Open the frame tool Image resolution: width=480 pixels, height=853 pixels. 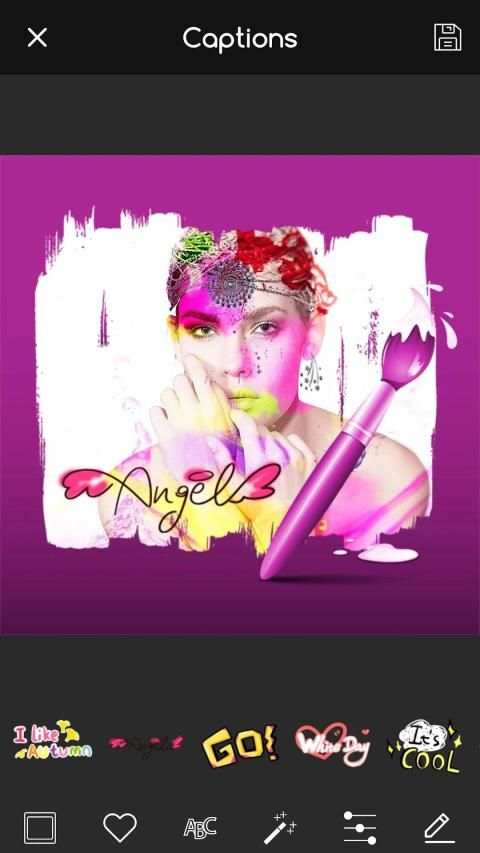pyautogui.click(x=40, y=827)
